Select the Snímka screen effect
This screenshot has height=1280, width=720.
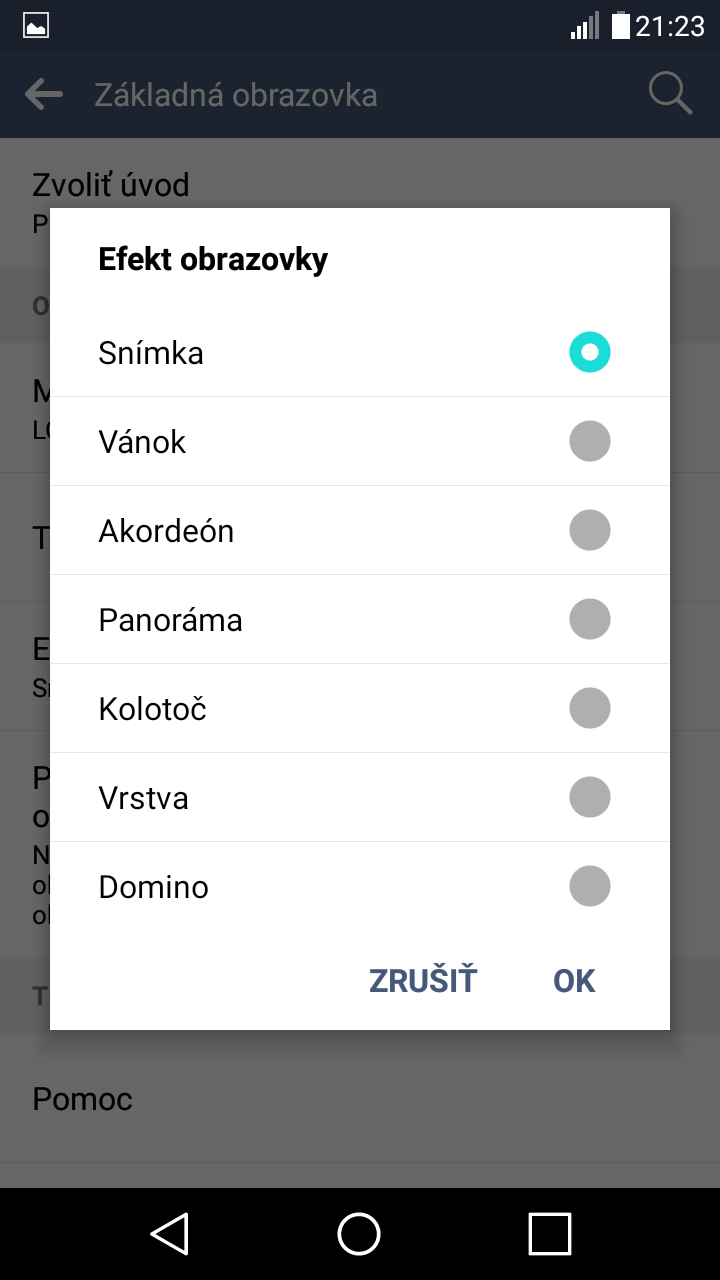tap(360, 352)
